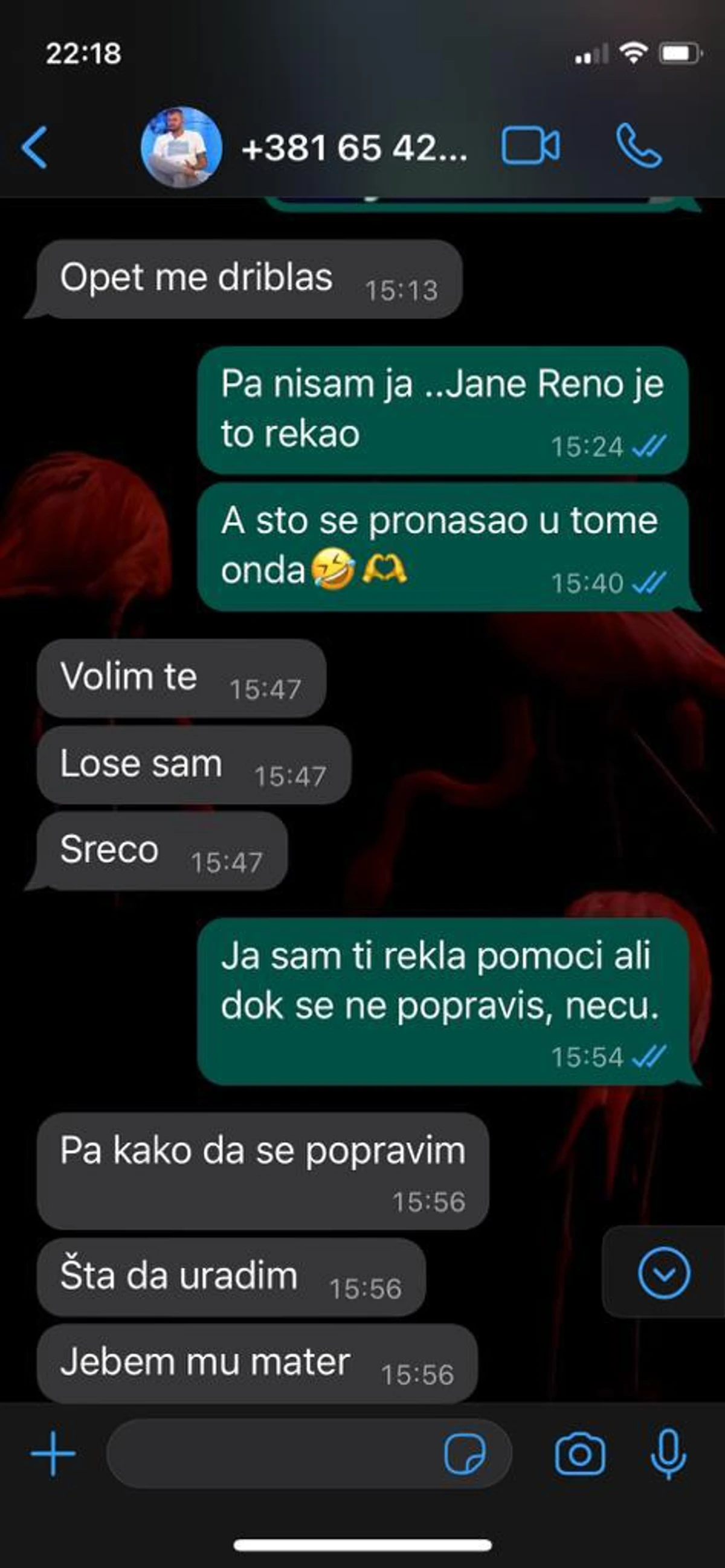Screen dimensions: 725x1568
Task: Focus the message text field
Action: pos(274,1453)
